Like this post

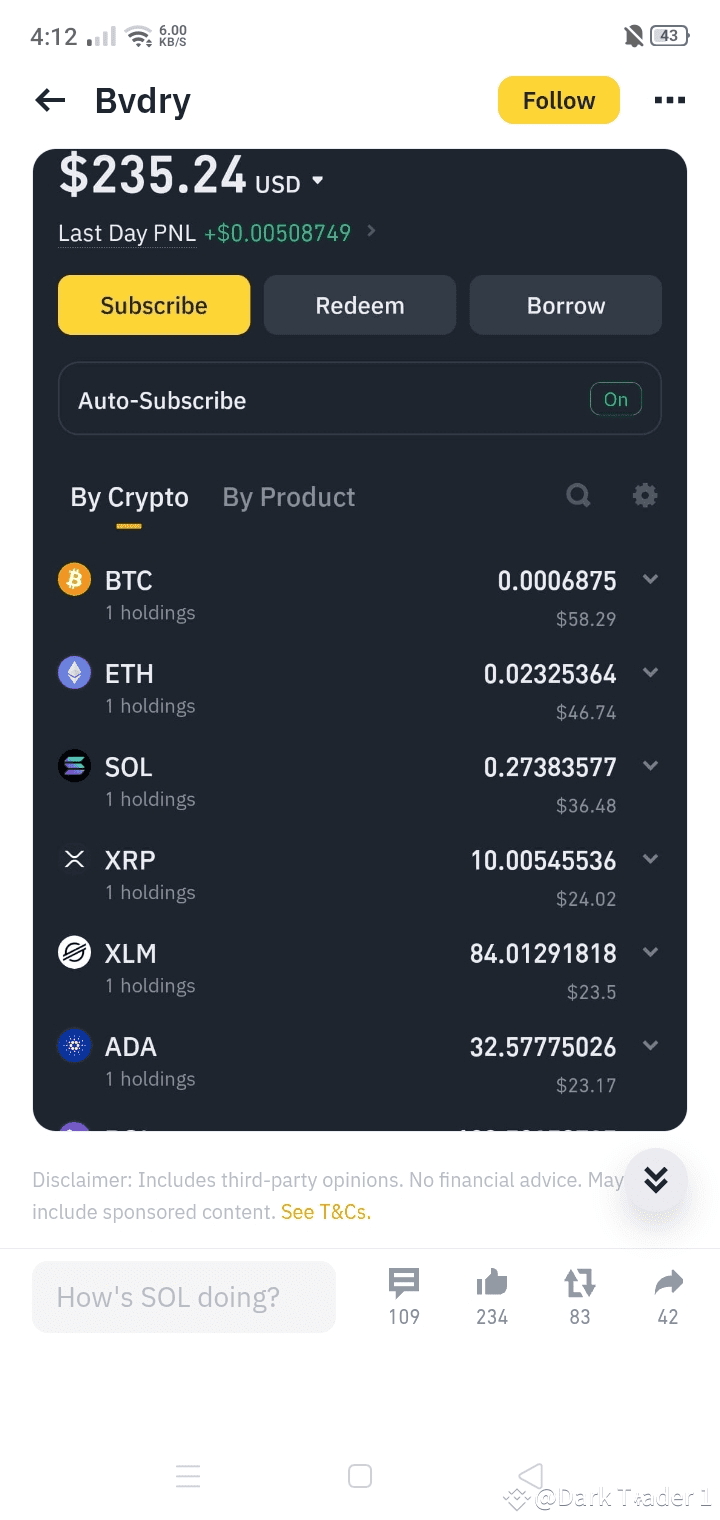492,1295
